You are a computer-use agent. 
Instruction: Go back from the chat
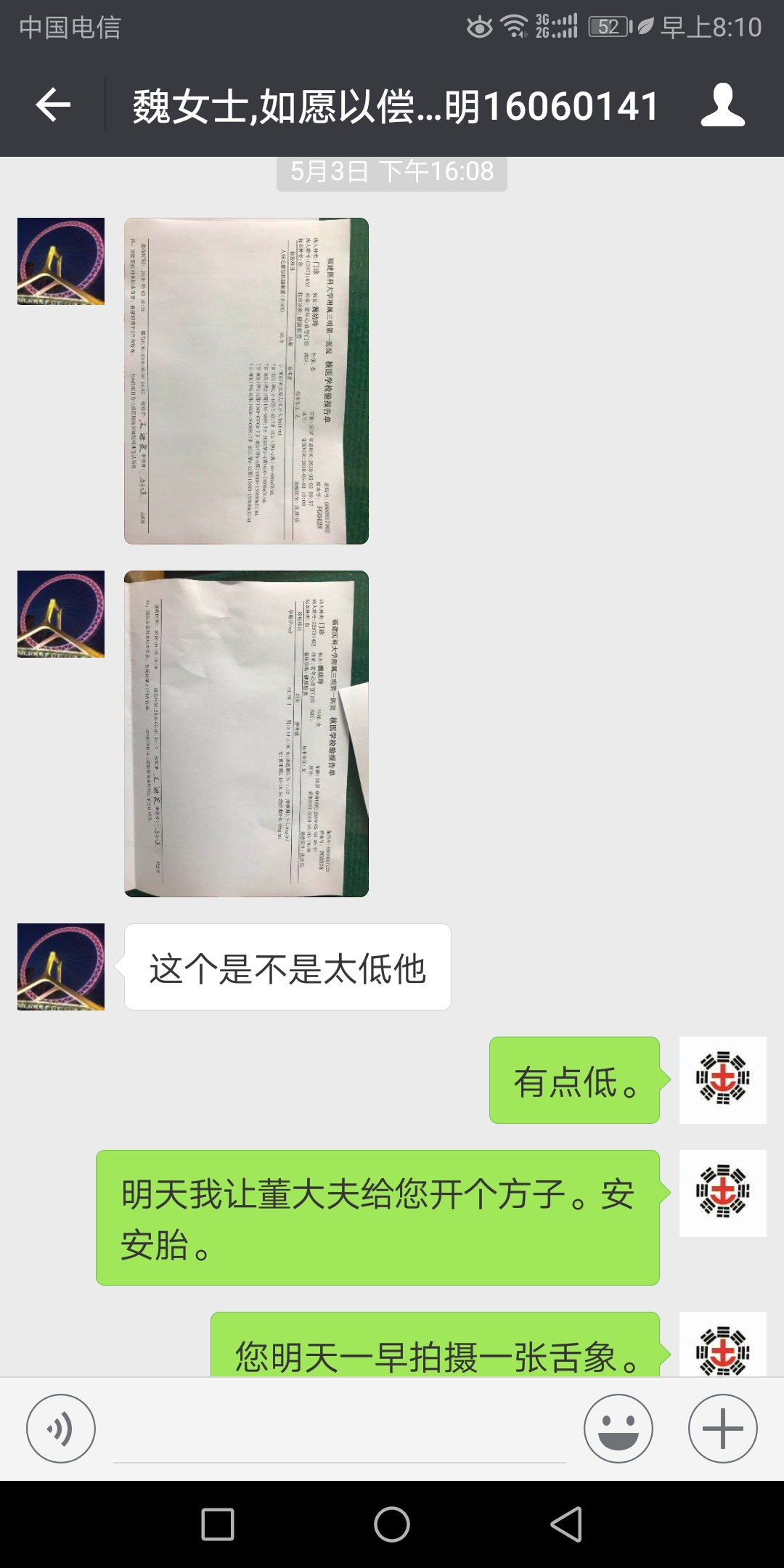(x=53, y=106)
